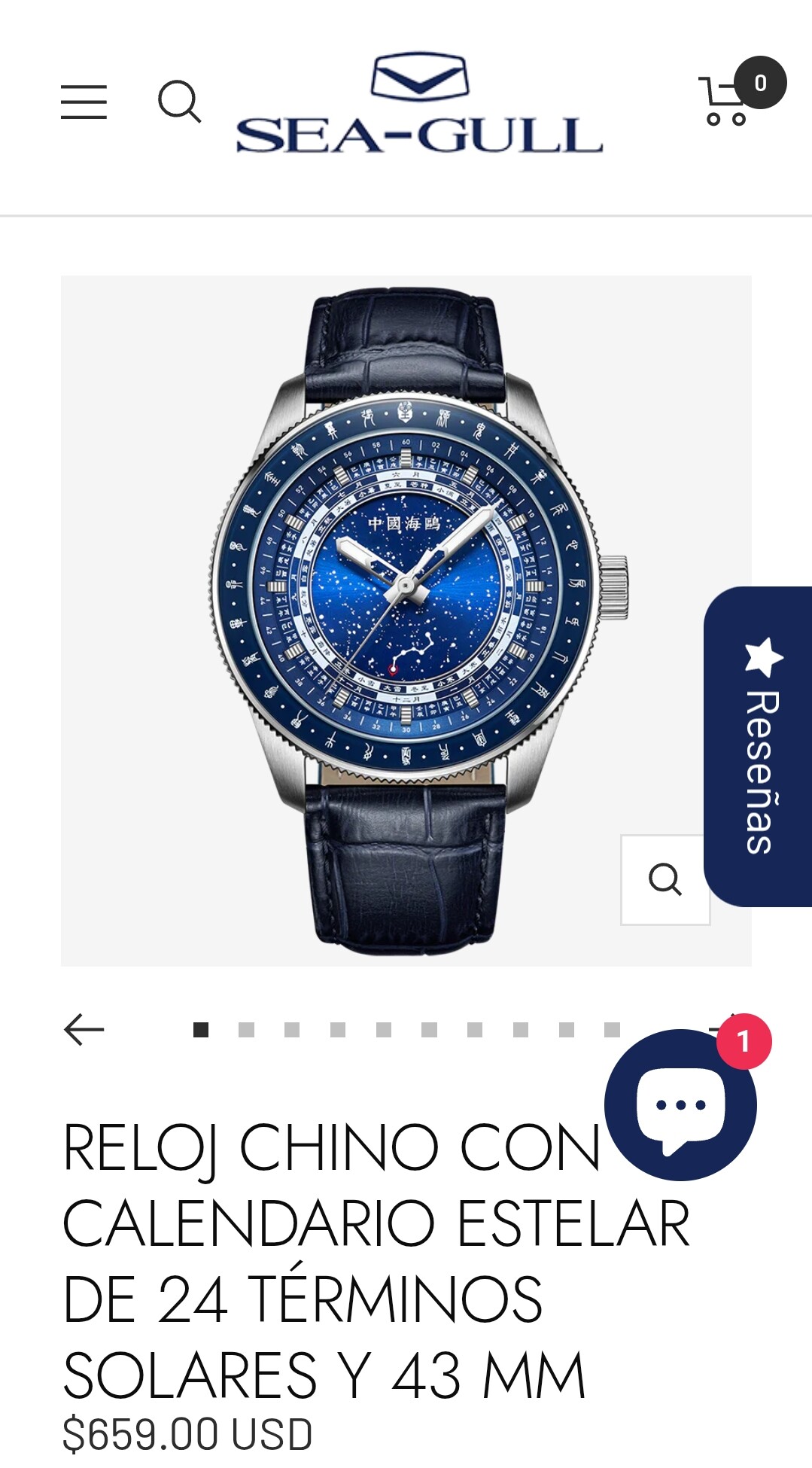Screen dimensions: 812x1468
Task: Go to the Sea-Gull homepage logo
Action: point(419,104)
